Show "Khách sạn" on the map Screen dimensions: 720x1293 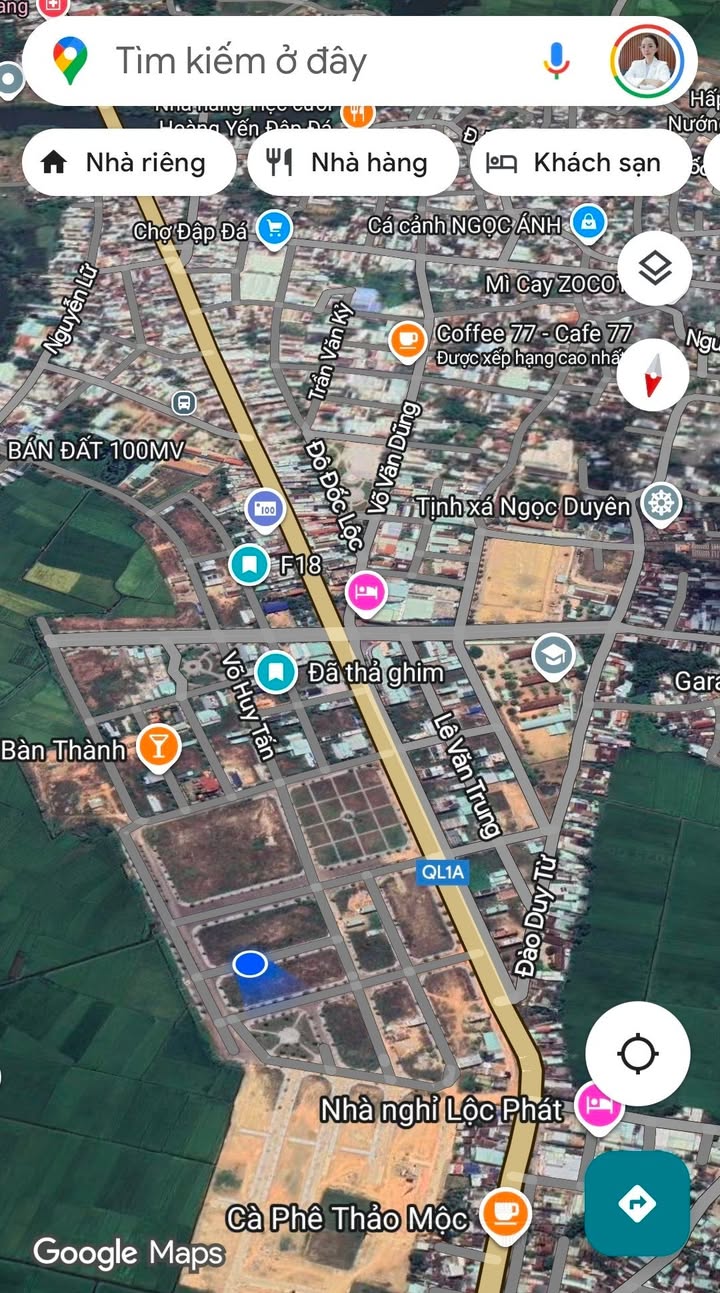[576, 163]
